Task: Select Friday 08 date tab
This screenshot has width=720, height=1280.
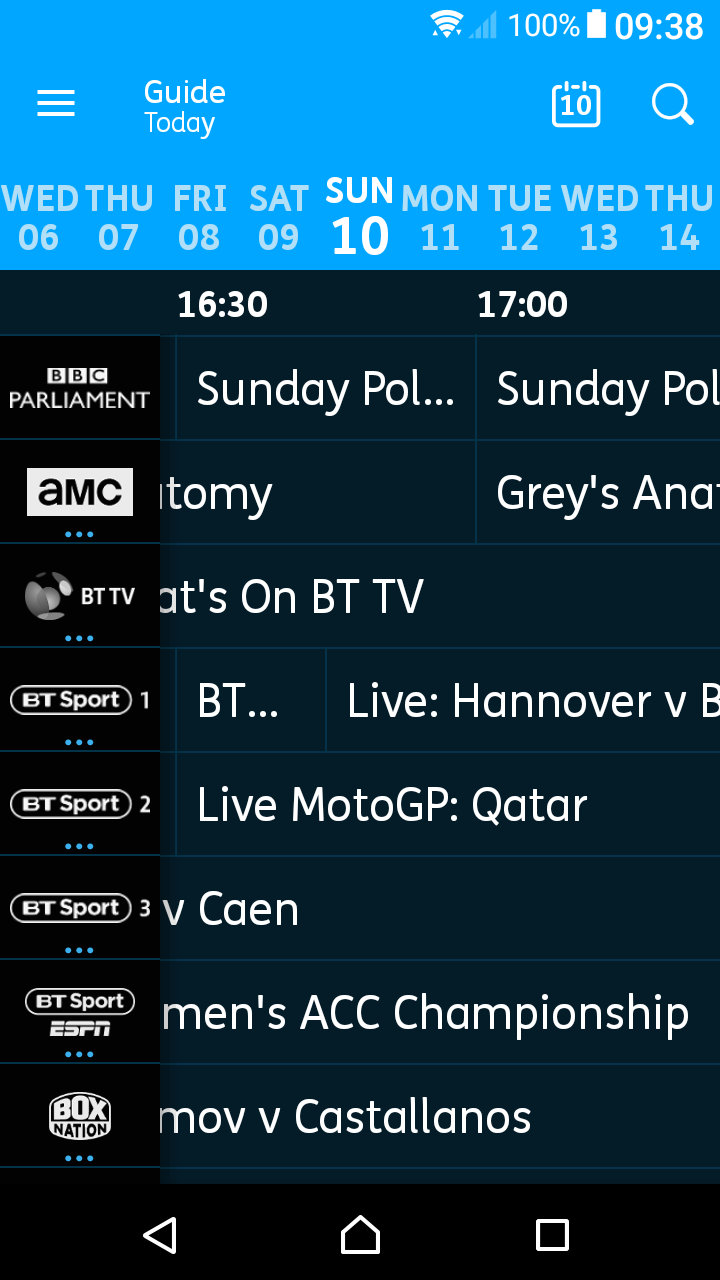Action: click(x=199, y=218)
